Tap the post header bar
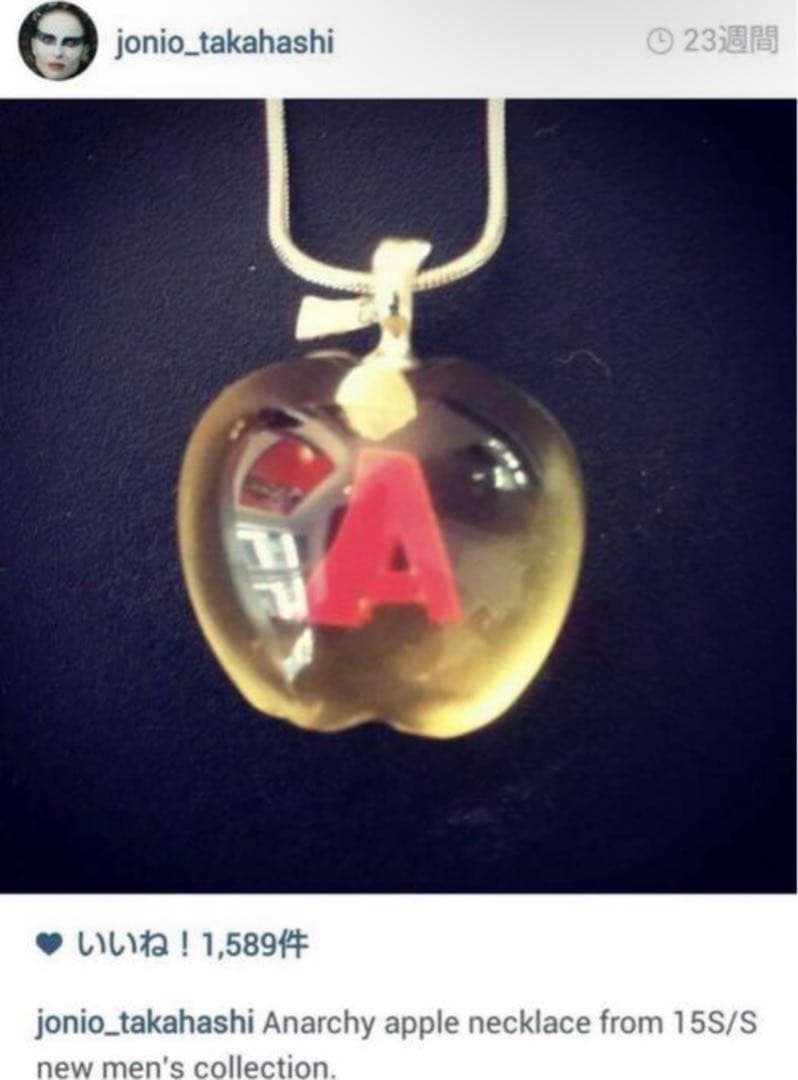Viewport: 798px width, 1080px height. [399, 40]
